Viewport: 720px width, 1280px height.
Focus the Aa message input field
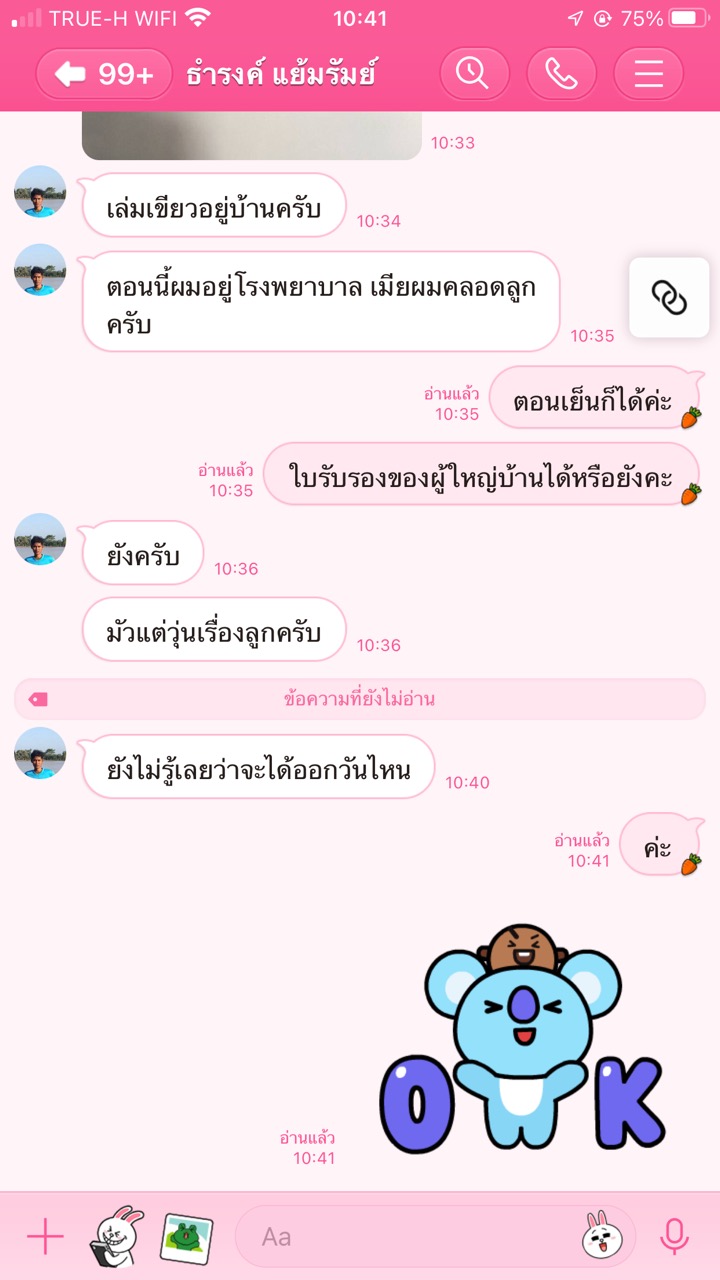[x=410, y=1237]
